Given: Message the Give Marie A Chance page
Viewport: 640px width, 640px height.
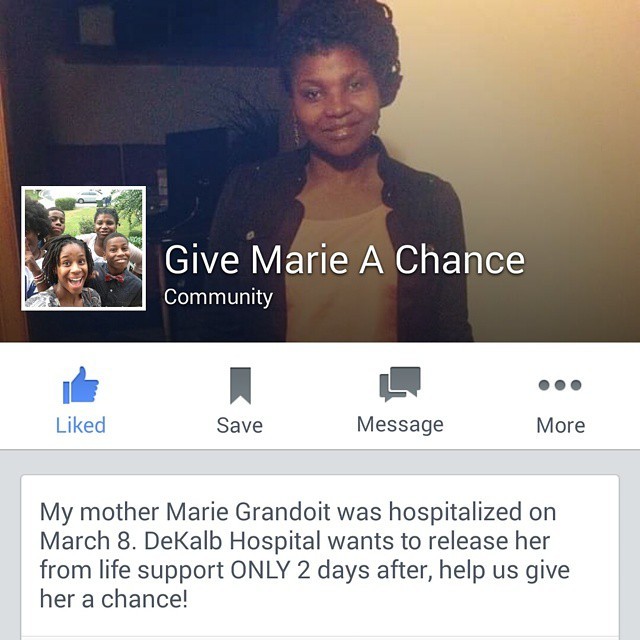Looking at the screenshot, I should [x=400, y=400].
